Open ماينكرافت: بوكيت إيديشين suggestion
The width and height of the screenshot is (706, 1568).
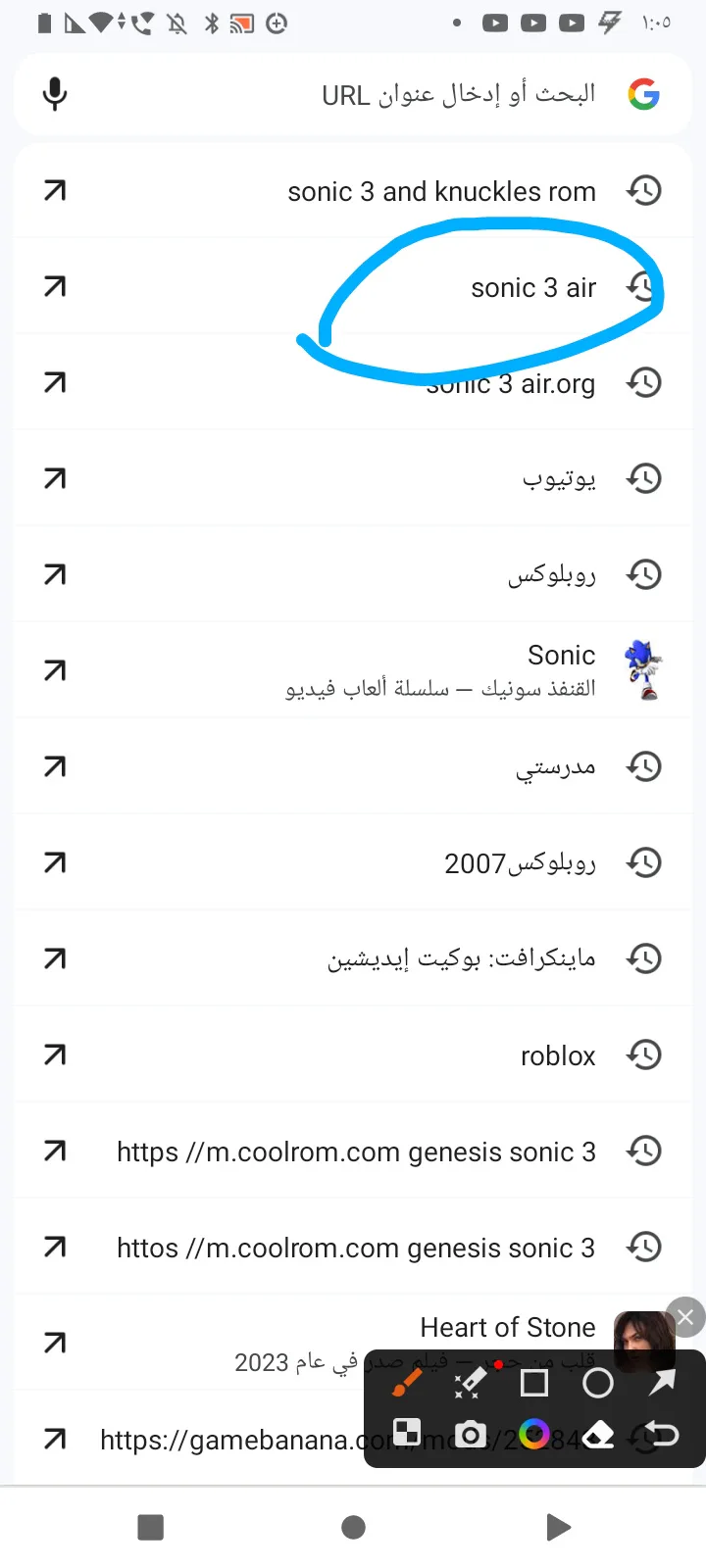point(353,959)
